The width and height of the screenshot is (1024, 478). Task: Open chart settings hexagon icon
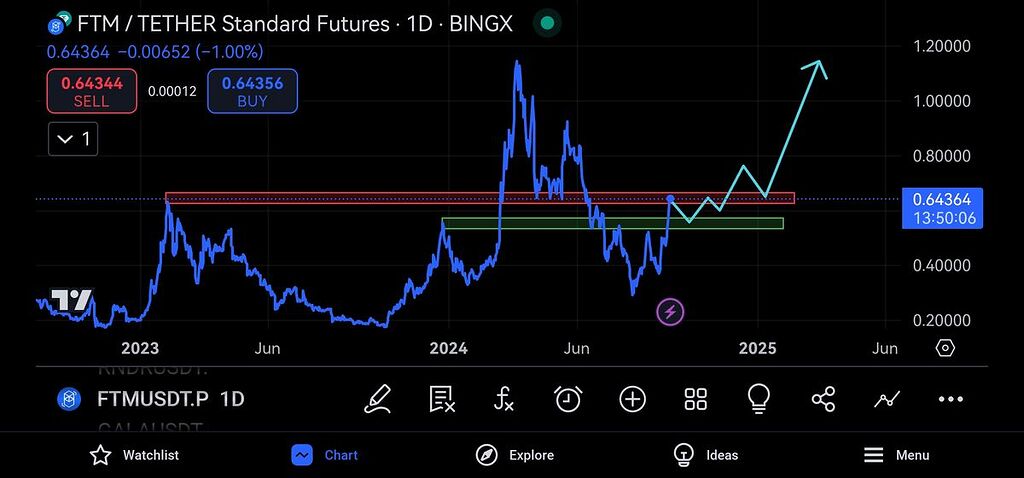pos(945,348)
